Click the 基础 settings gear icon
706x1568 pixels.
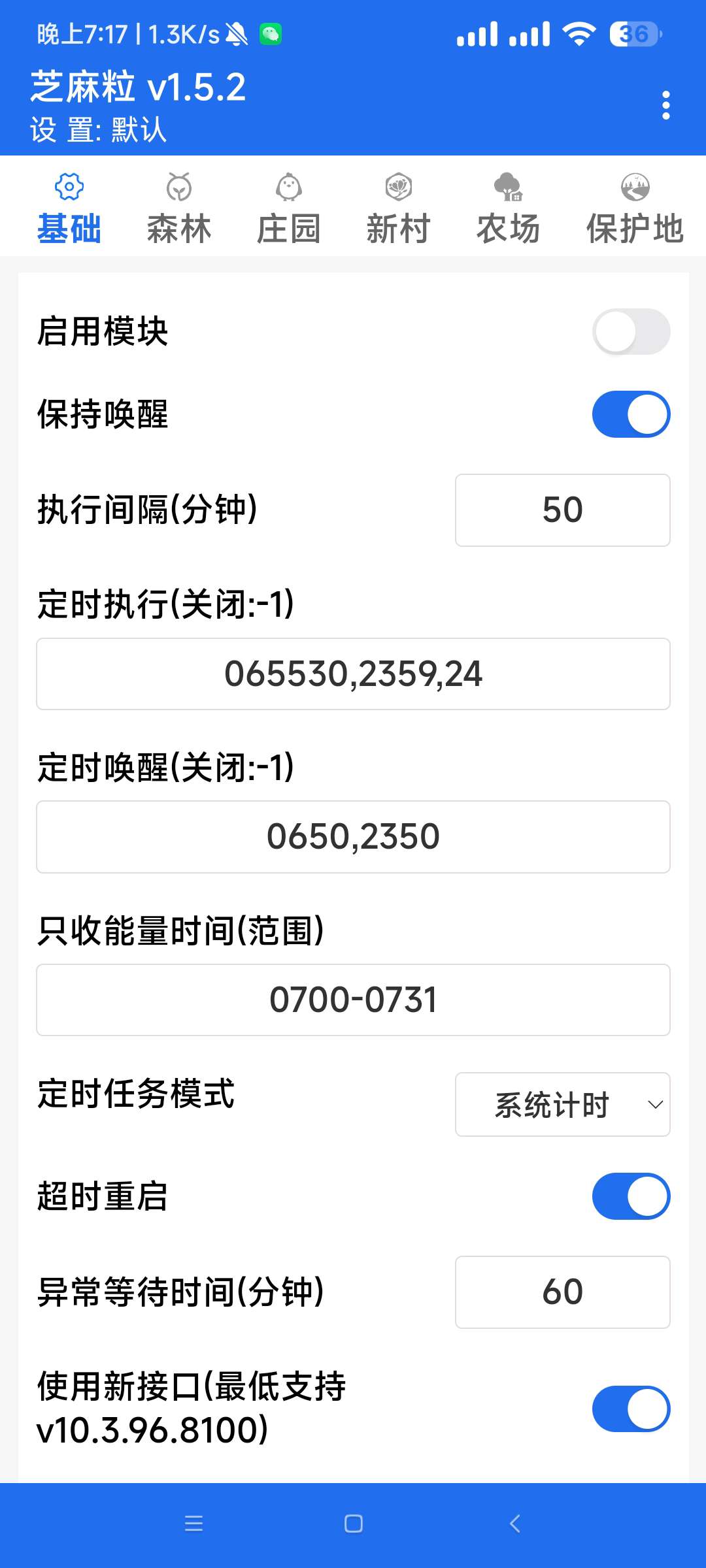click(69, 186)
